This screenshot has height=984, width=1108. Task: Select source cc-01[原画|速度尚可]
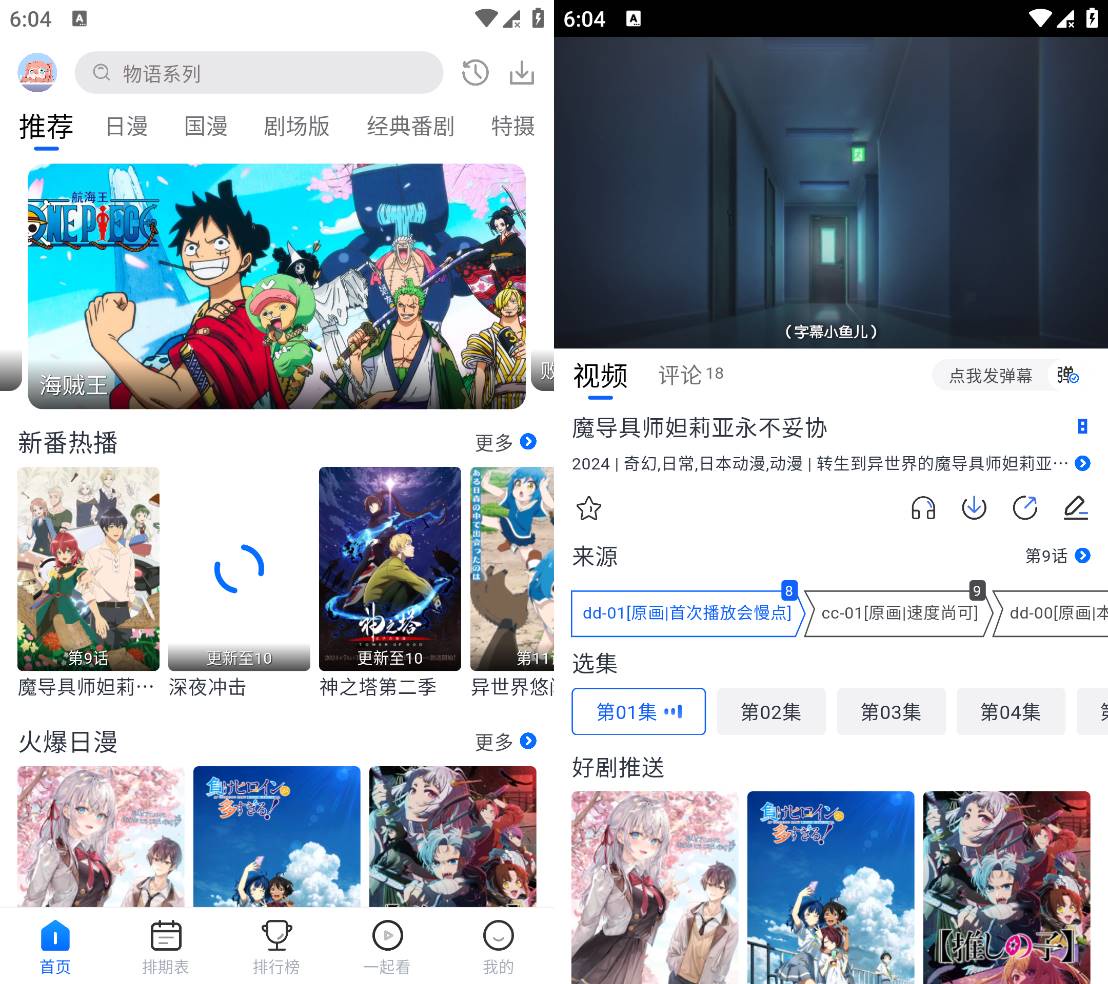click(x=898, y=613)
